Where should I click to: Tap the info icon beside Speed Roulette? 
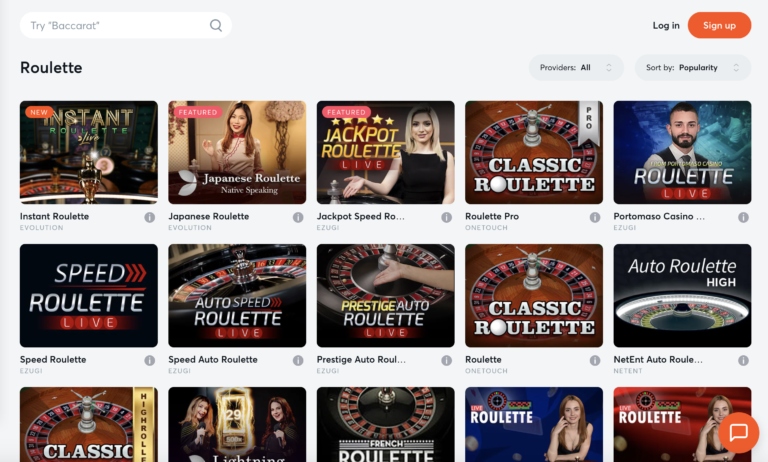point(150,360)
